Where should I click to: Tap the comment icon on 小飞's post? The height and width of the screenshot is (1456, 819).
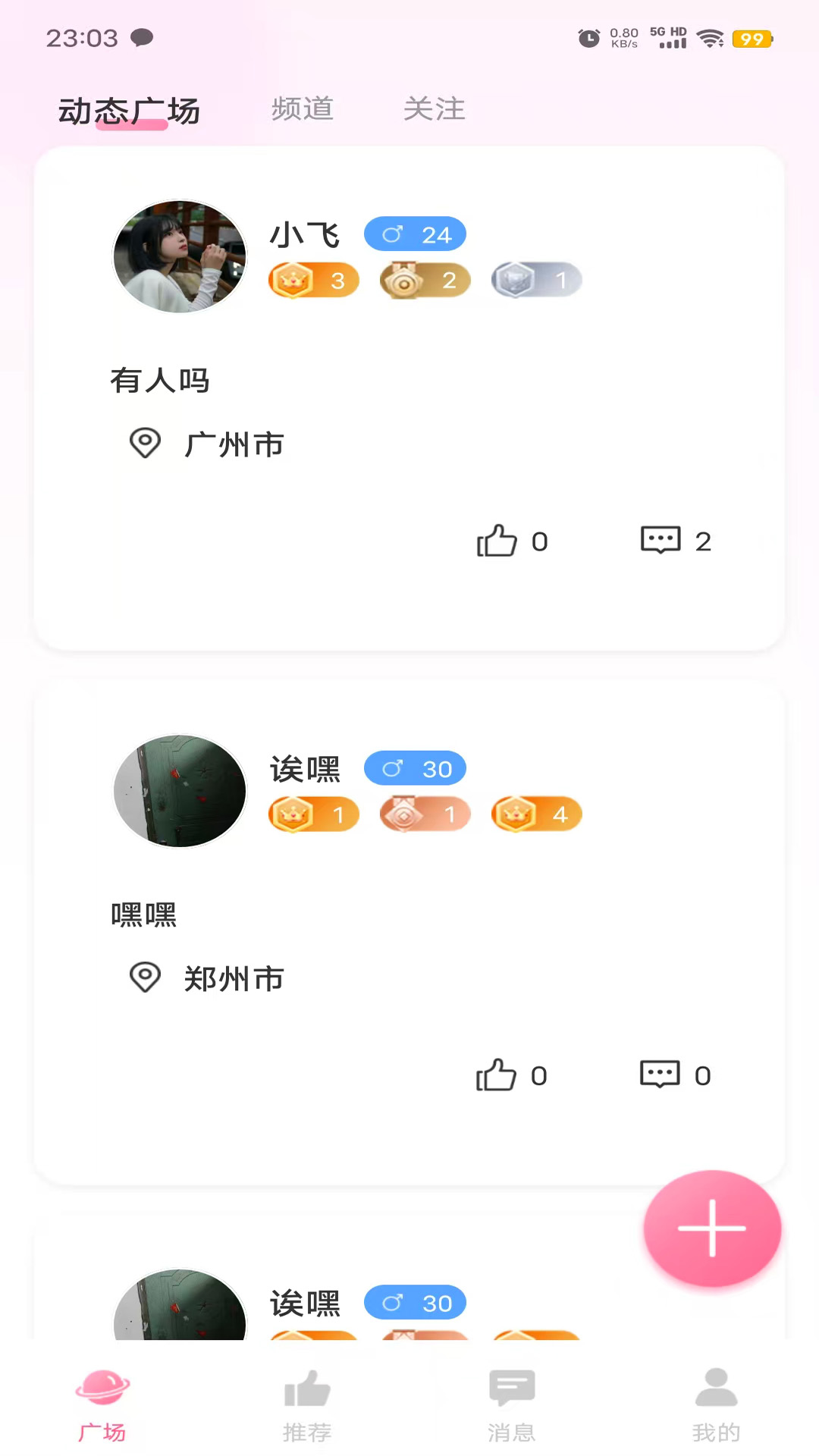(661, 540)
